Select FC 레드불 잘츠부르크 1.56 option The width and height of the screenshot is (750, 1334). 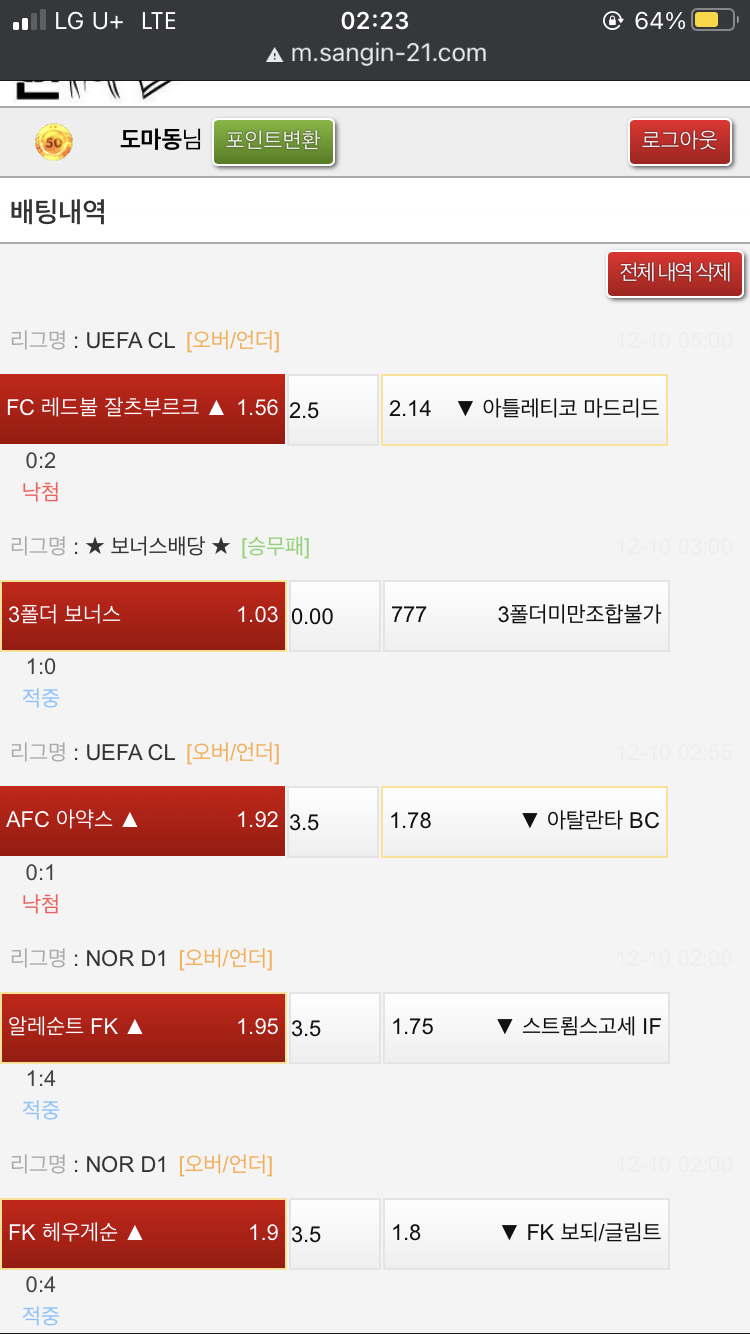pos(142,408)
